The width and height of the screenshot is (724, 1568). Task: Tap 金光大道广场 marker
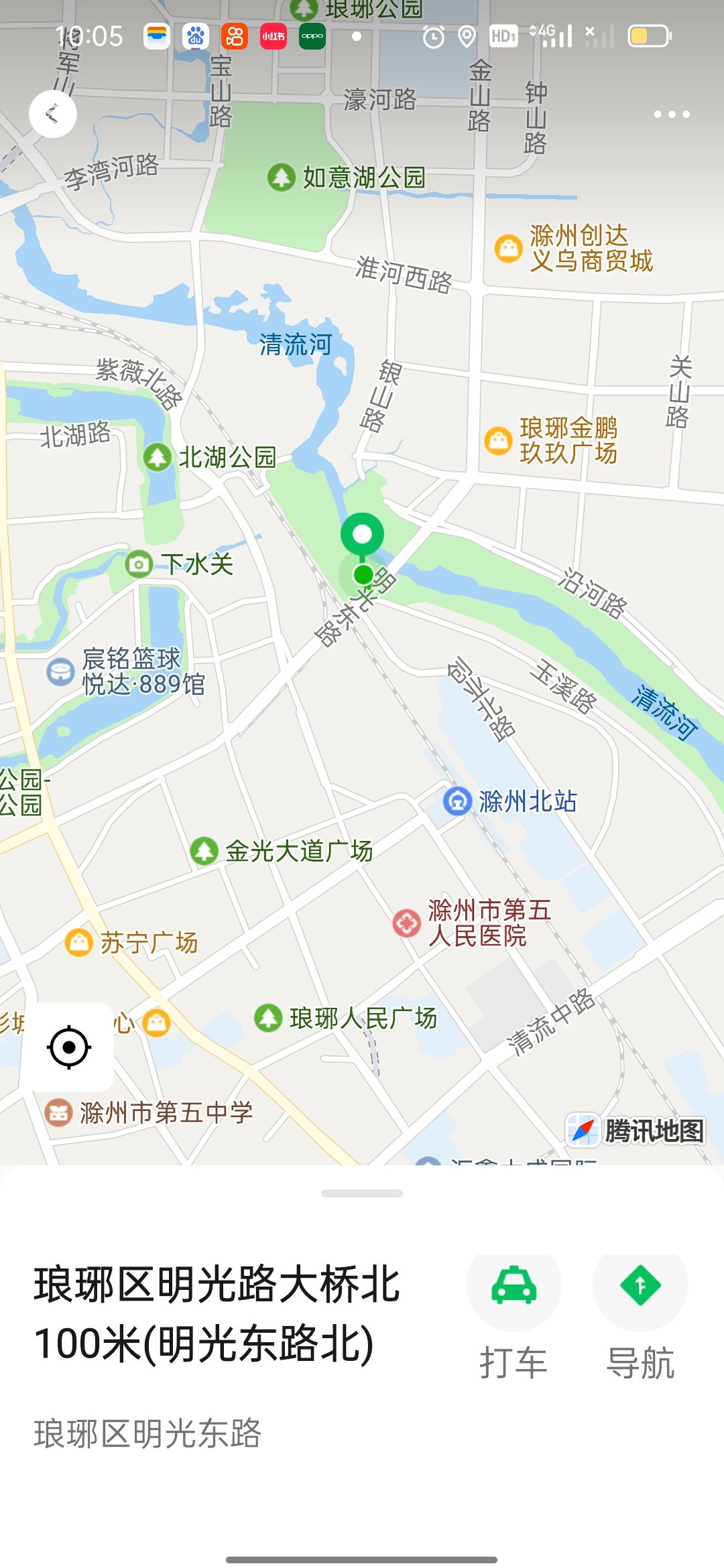coord(204,851)
